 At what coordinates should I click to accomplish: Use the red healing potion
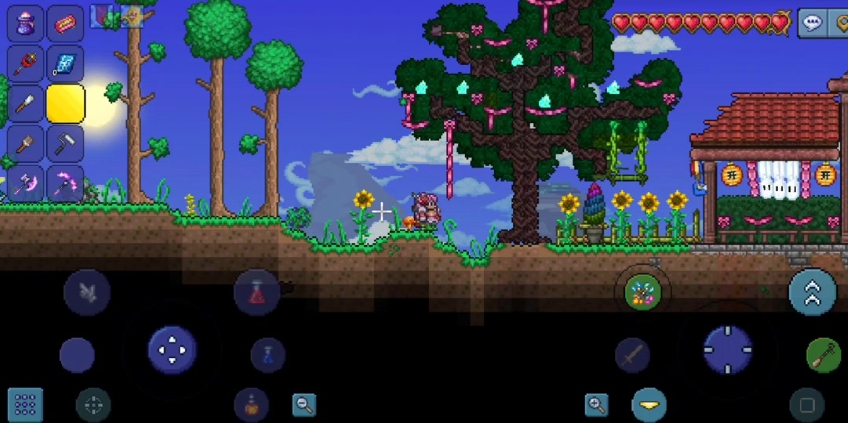click(256, 293)
